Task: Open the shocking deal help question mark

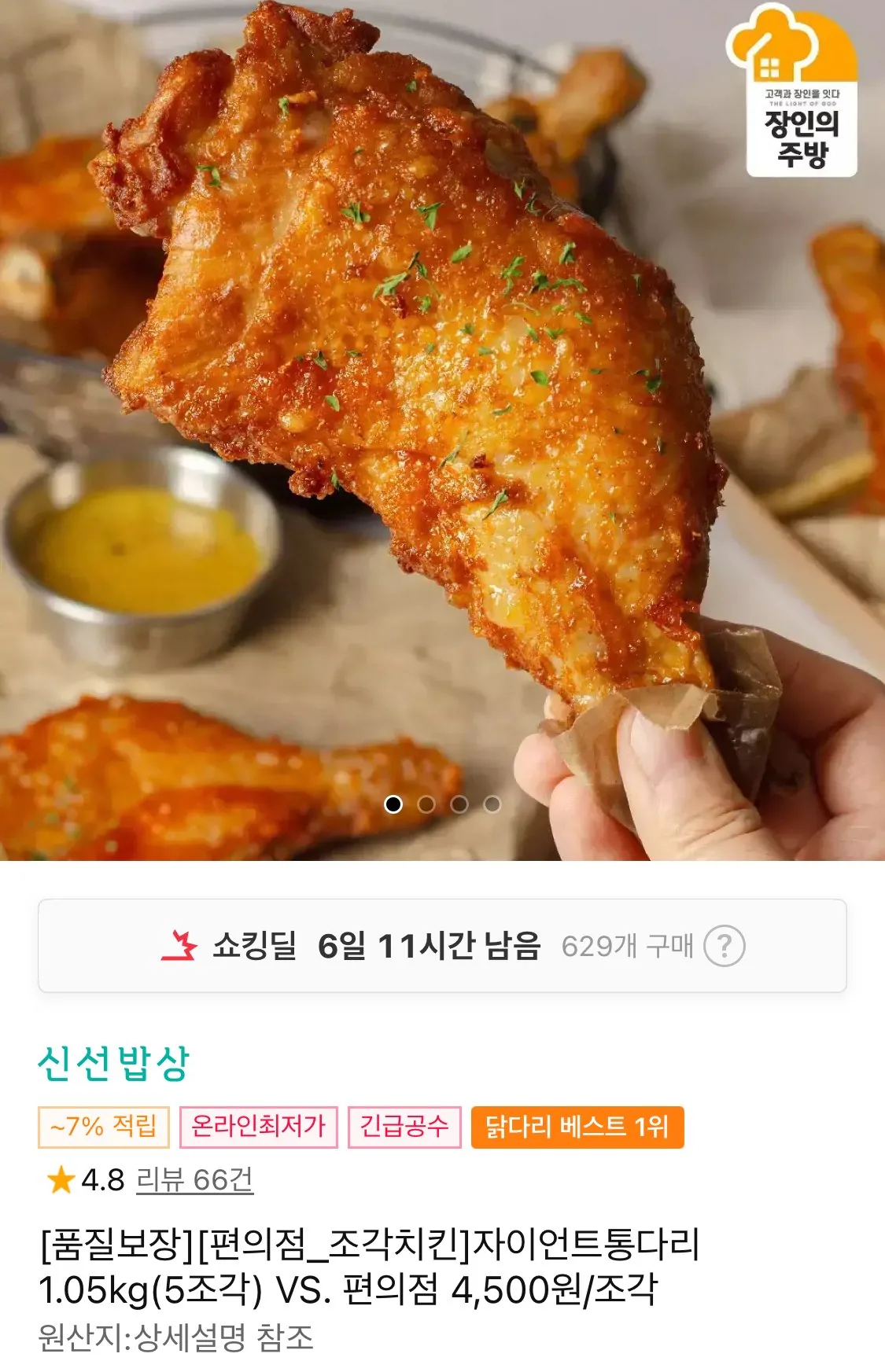Action: (723, 946)
